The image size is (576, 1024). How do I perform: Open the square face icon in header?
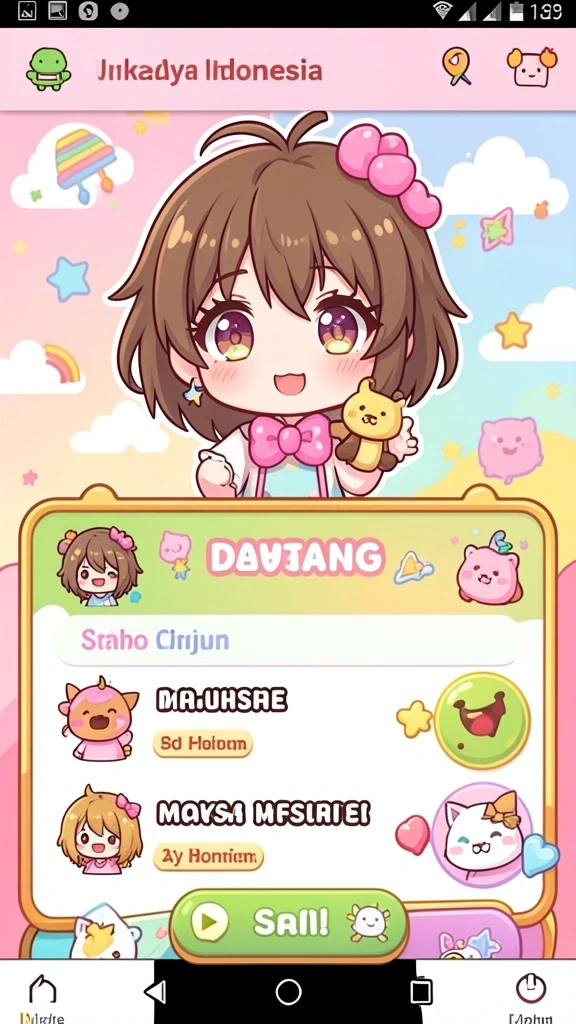(532, 67)
